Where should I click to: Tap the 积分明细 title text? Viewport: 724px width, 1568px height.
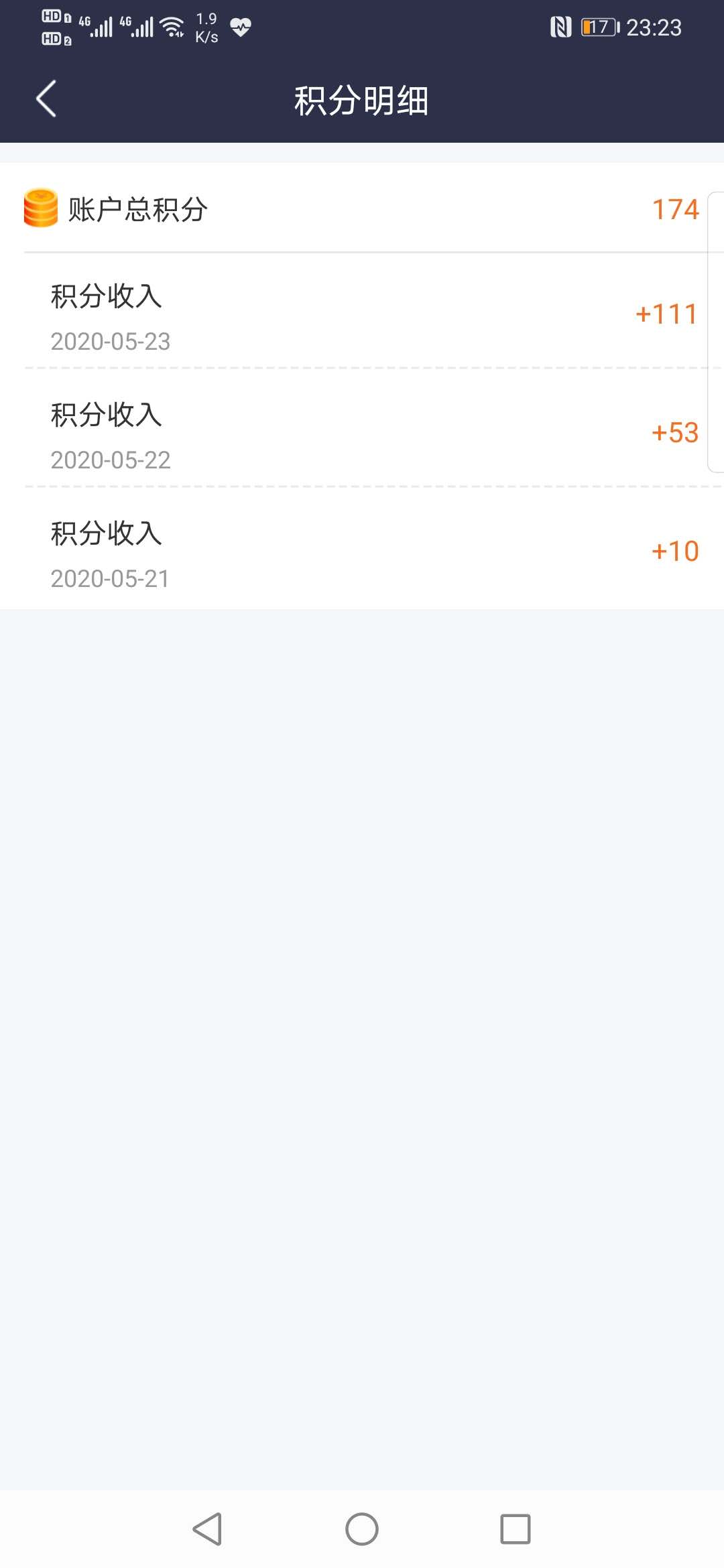tap(362, 101)
